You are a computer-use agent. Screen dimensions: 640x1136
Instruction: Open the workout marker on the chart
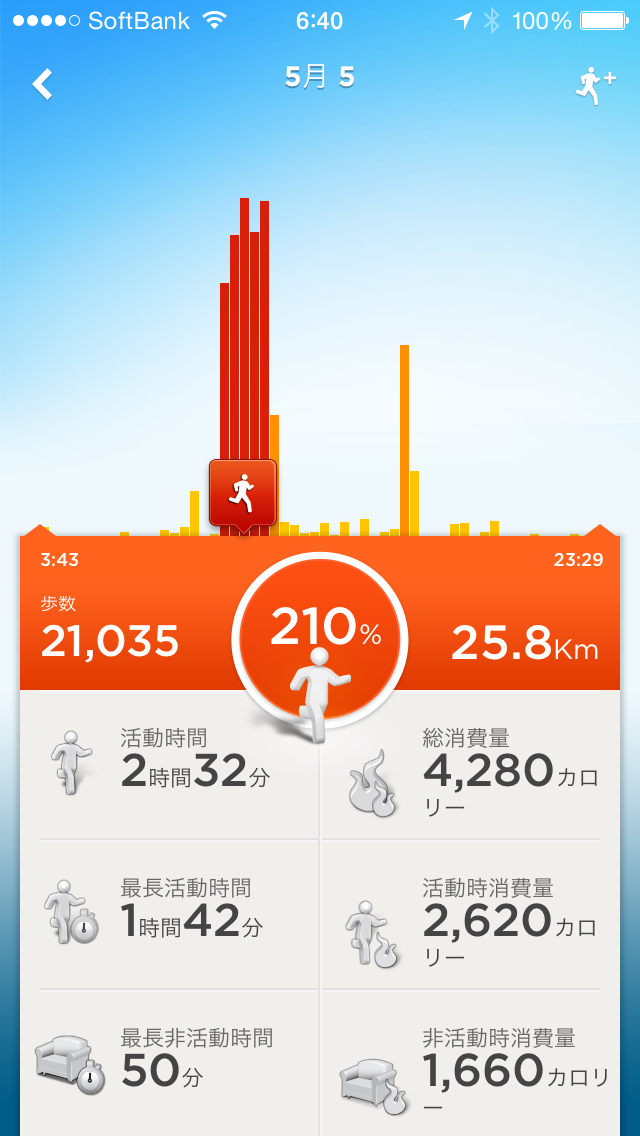point(242,492)
